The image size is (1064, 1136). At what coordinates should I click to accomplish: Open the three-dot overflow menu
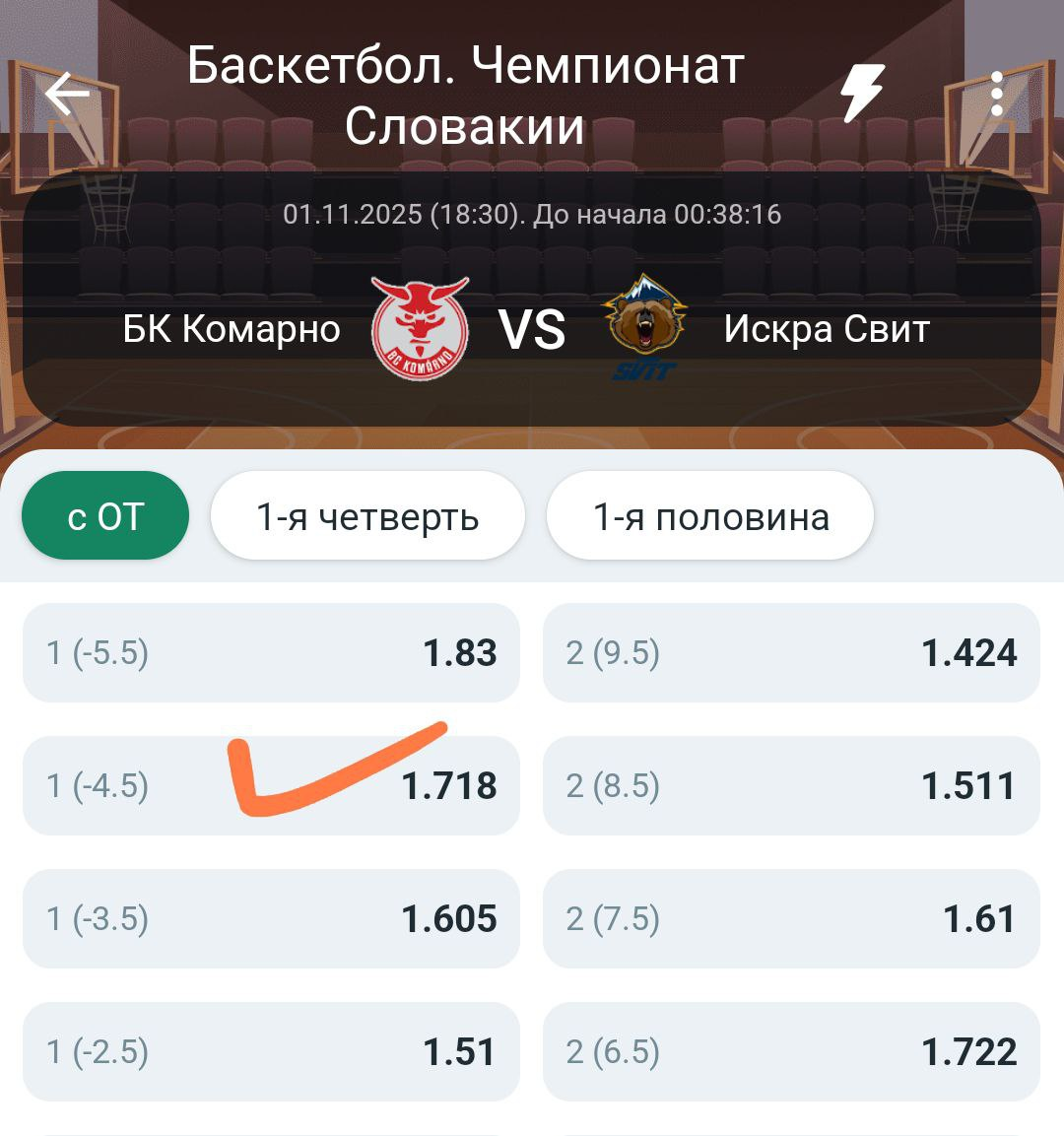(x=997, y=95)
